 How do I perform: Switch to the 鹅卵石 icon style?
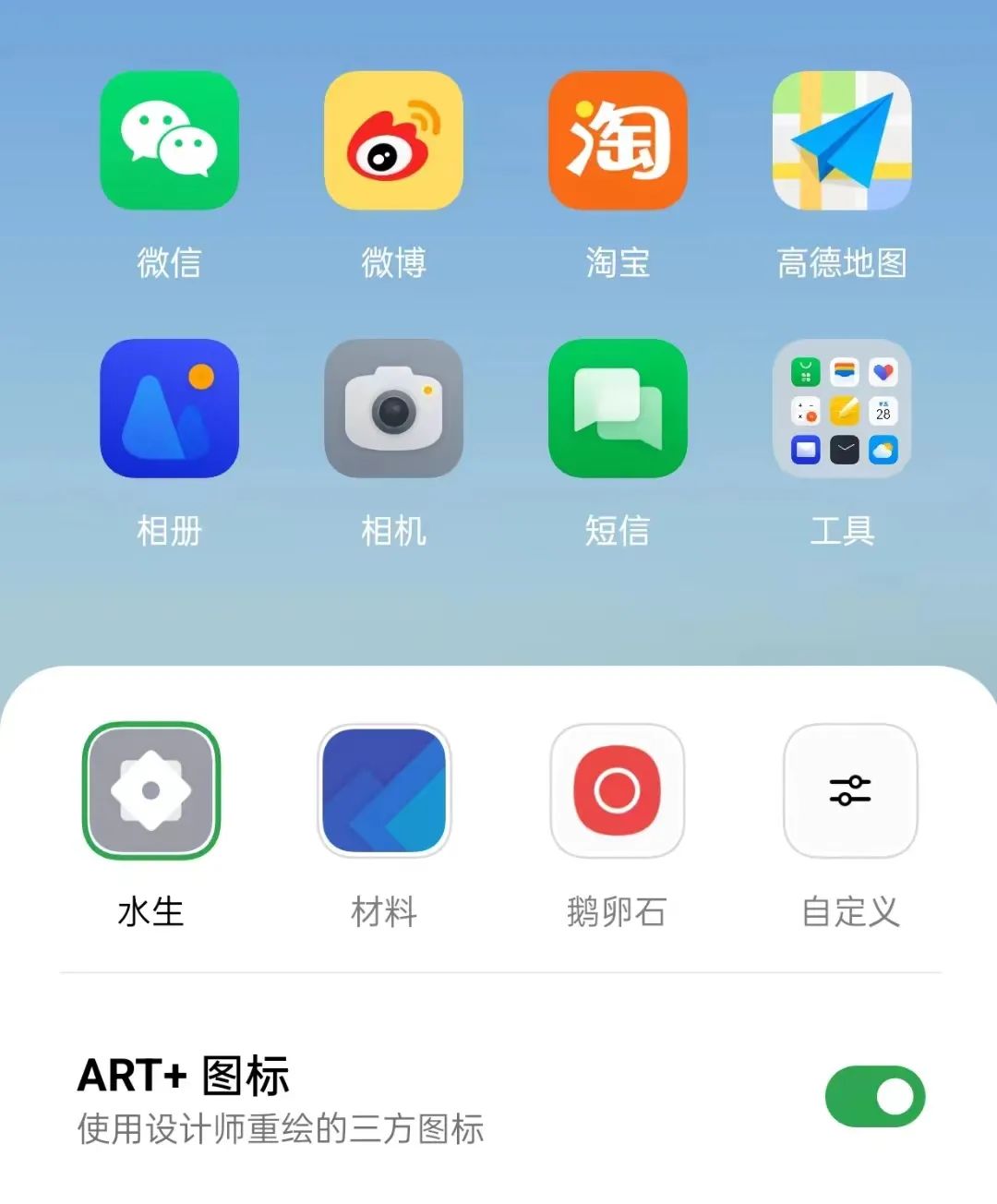point(617,790)
